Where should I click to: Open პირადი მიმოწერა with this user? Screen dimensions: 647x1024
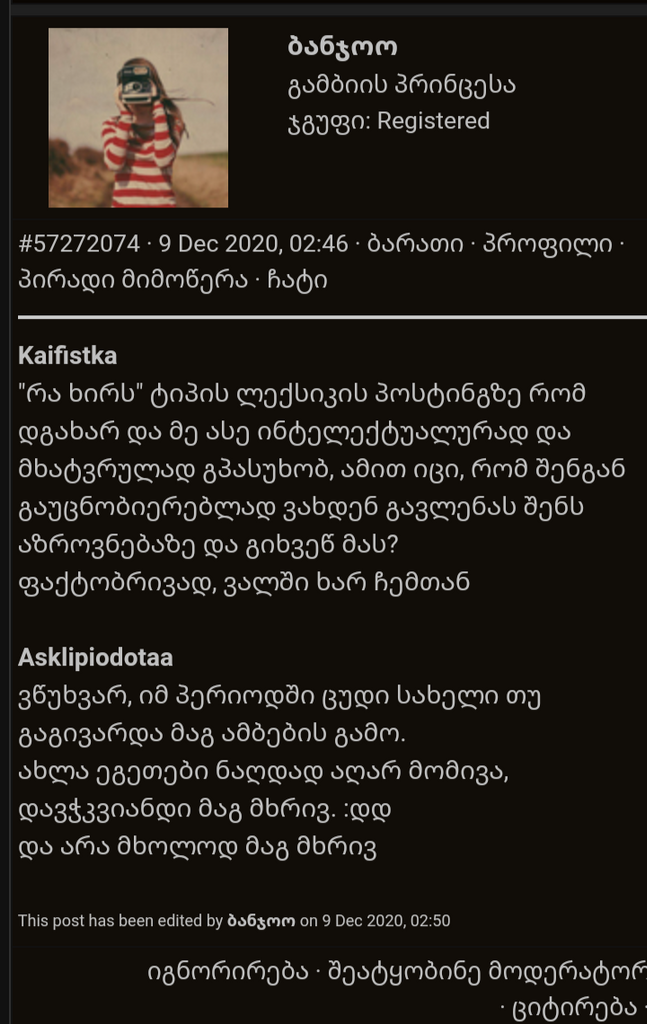coord(132,280)
